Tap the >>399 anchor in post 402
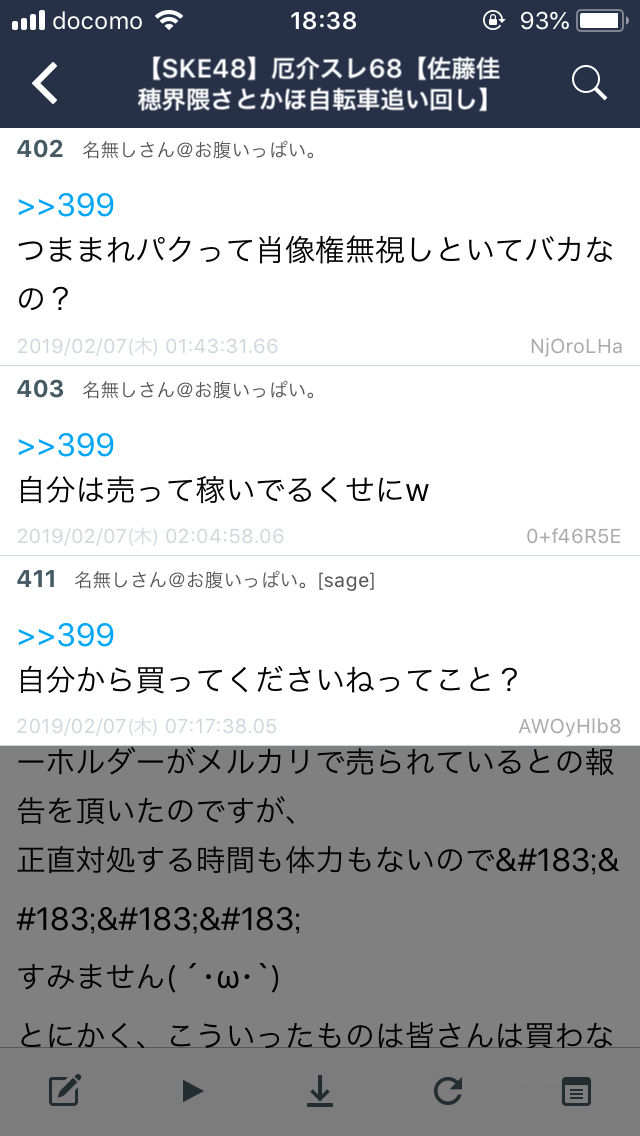640x1136 pixels. click(x=66, y=206)
